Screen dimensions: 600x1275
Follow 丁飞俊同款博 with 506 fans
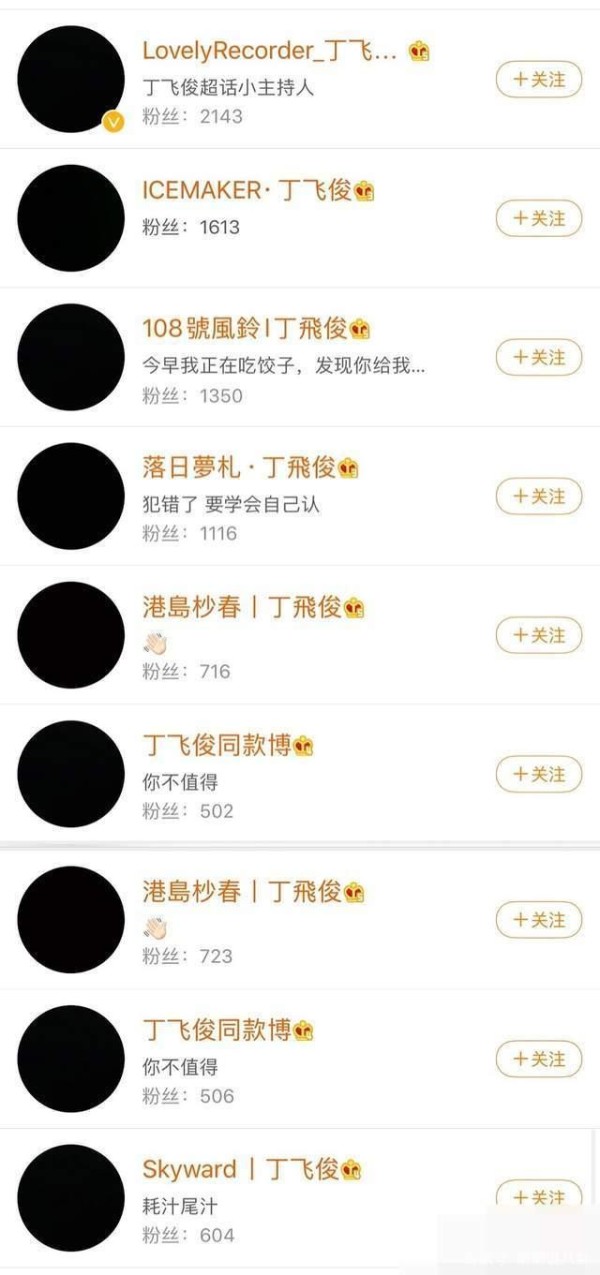pos(539,1059)
